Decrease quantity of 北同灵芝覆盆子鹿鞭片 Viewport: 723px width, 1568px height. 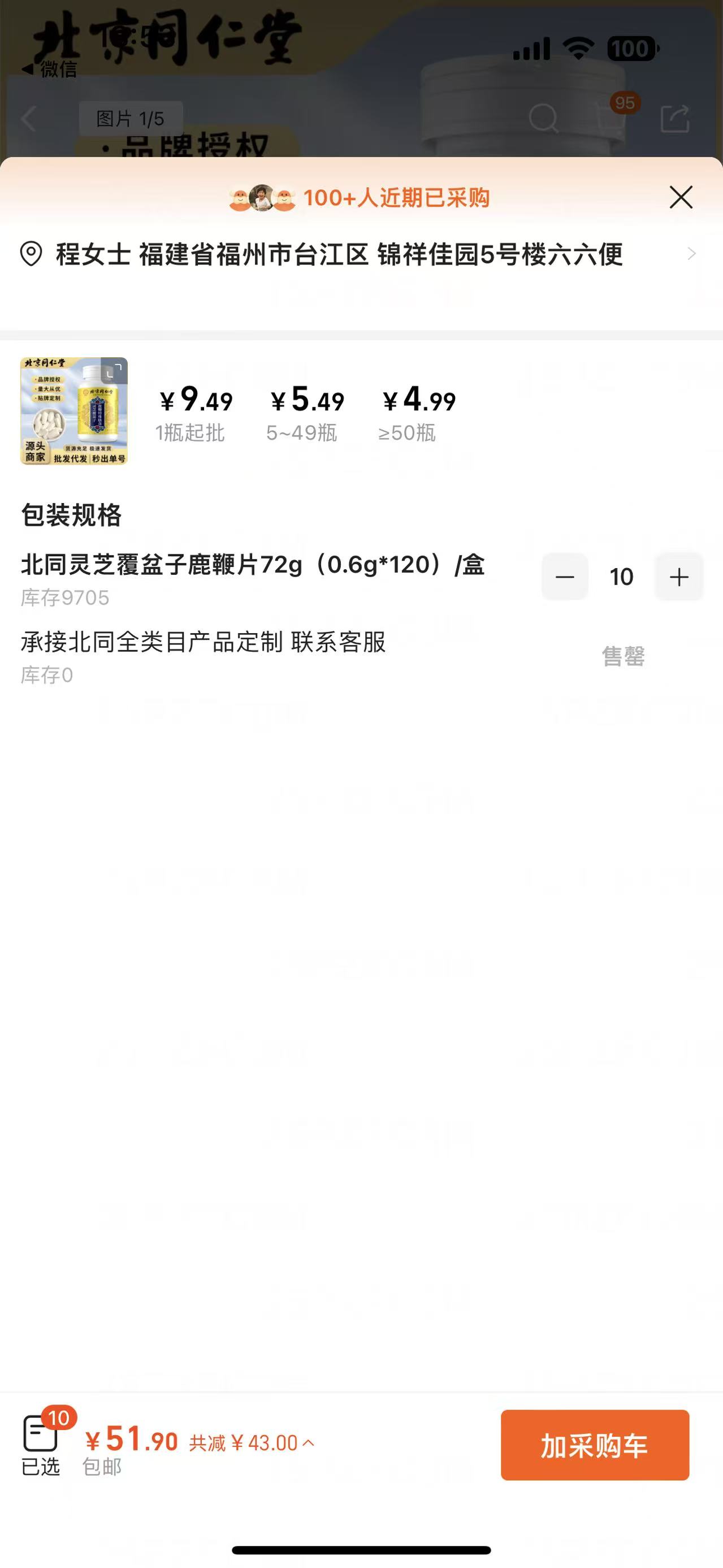[x=565, y=577]
